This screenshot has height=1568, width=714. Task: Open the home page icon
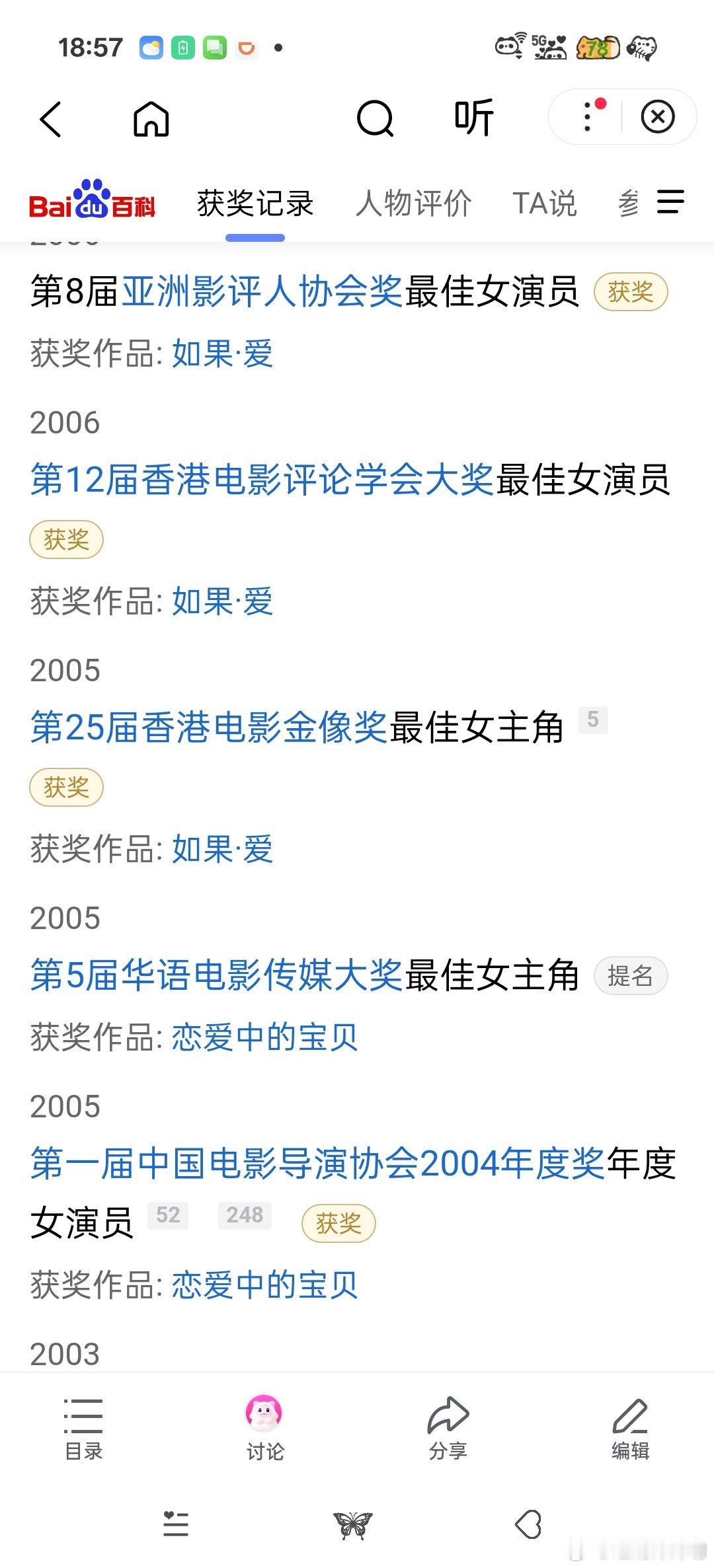tap(151, 119)
